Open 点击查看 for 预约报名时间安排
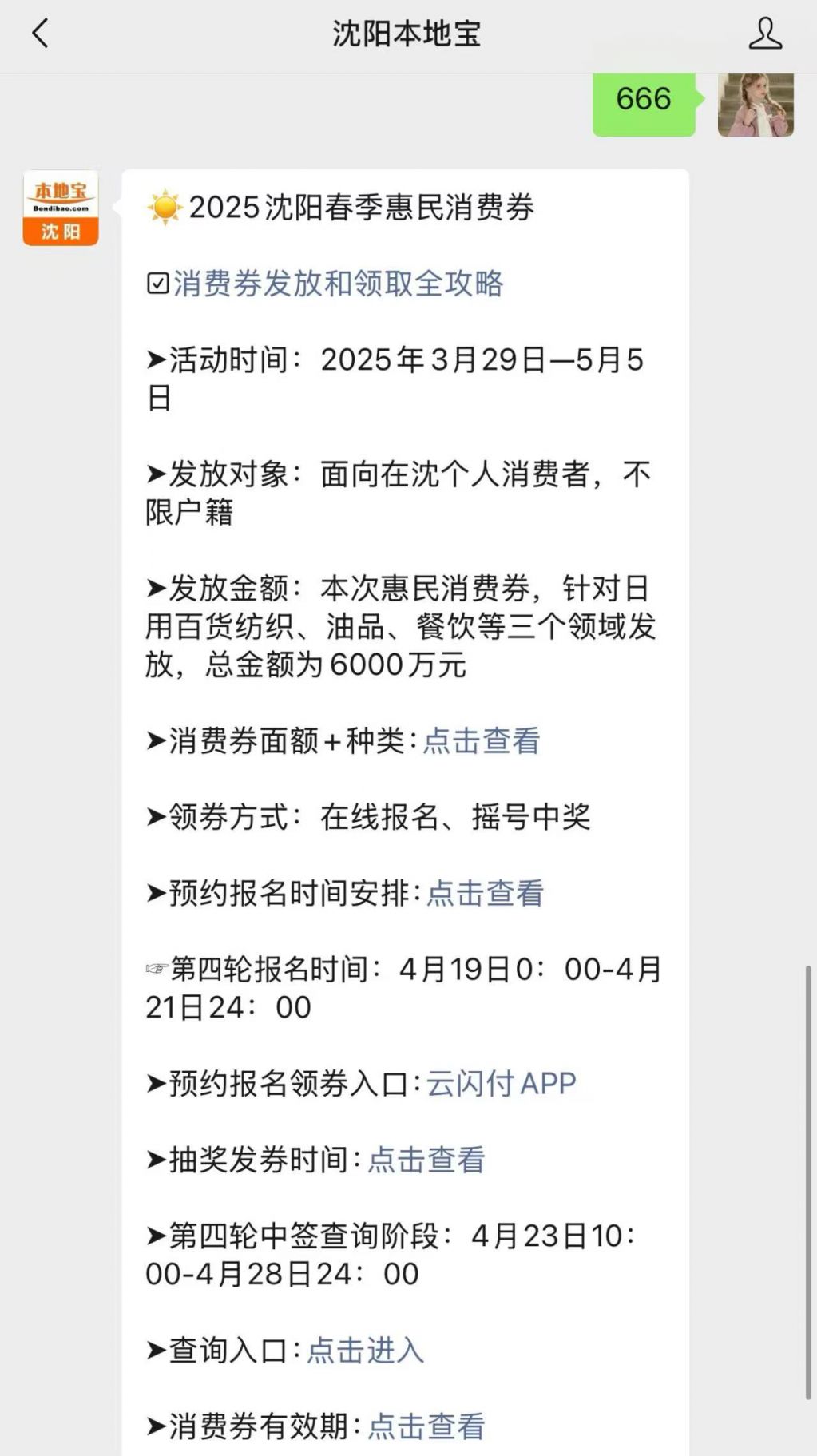Screen dimensions: 817x1456 click(486, 893)
